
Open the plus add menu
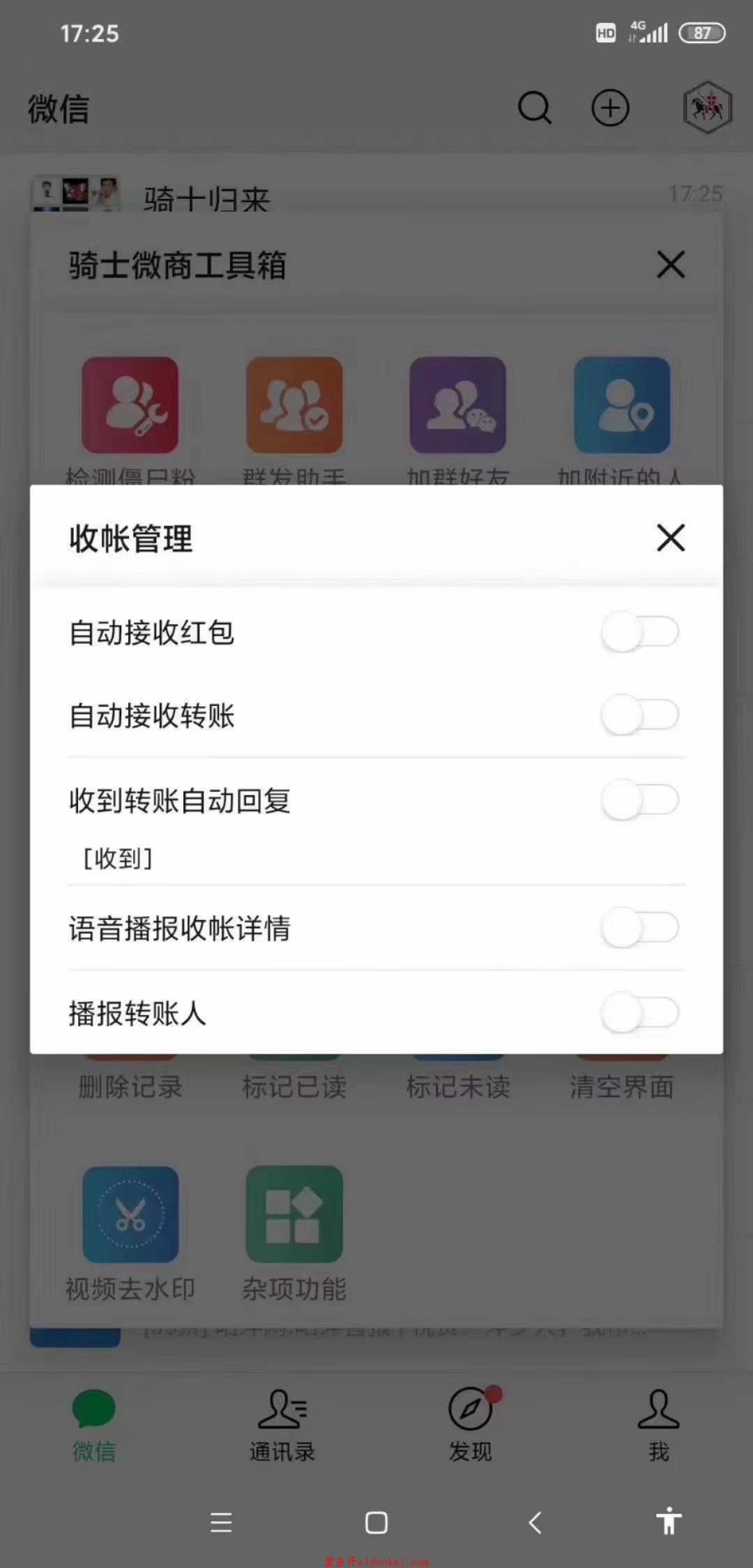pos(610,108)
